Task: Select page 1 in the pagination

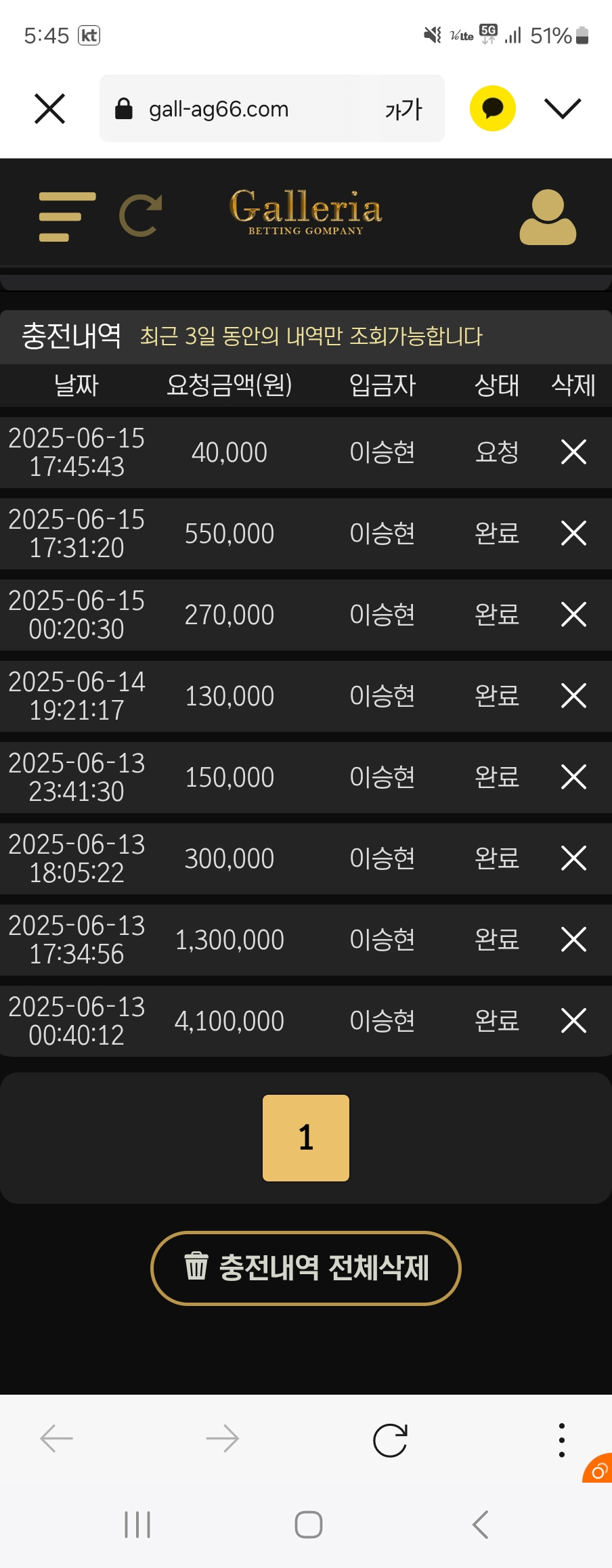Action: click(x=306, y=1137)
